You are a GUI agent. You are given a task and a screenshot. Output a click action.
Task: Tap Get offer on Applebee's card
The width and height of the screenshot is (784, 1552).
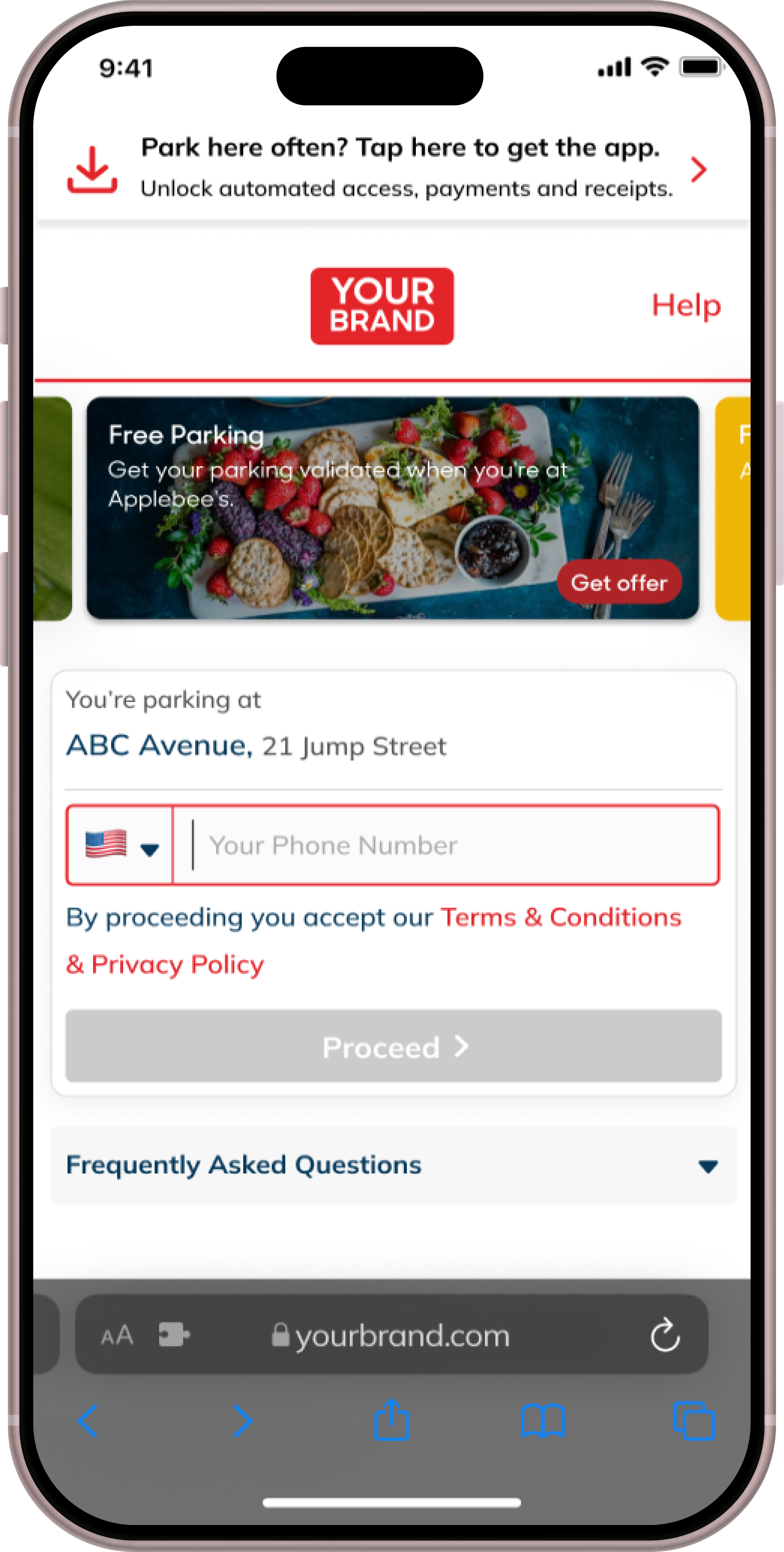(x=619, y=582)
